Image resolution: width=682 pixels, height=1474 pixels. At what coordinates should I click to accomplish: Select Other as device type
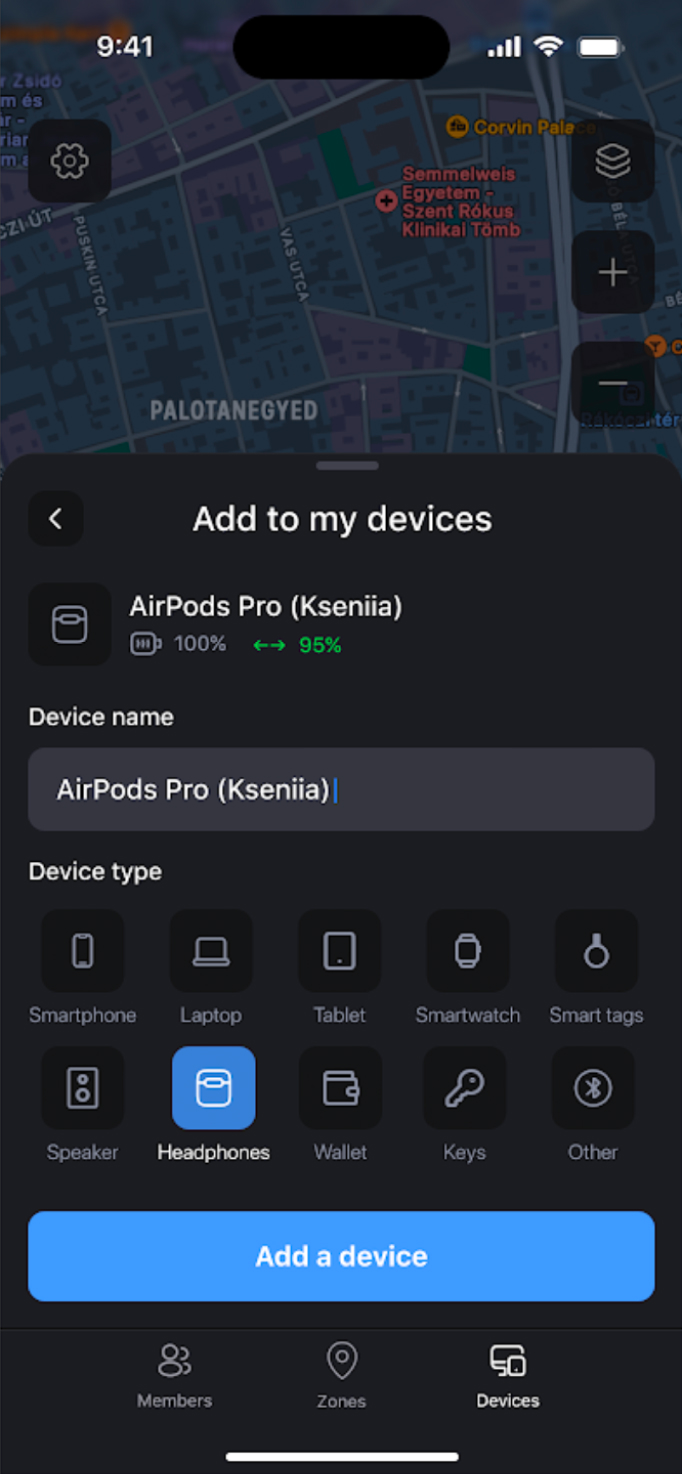point(593,1088)
